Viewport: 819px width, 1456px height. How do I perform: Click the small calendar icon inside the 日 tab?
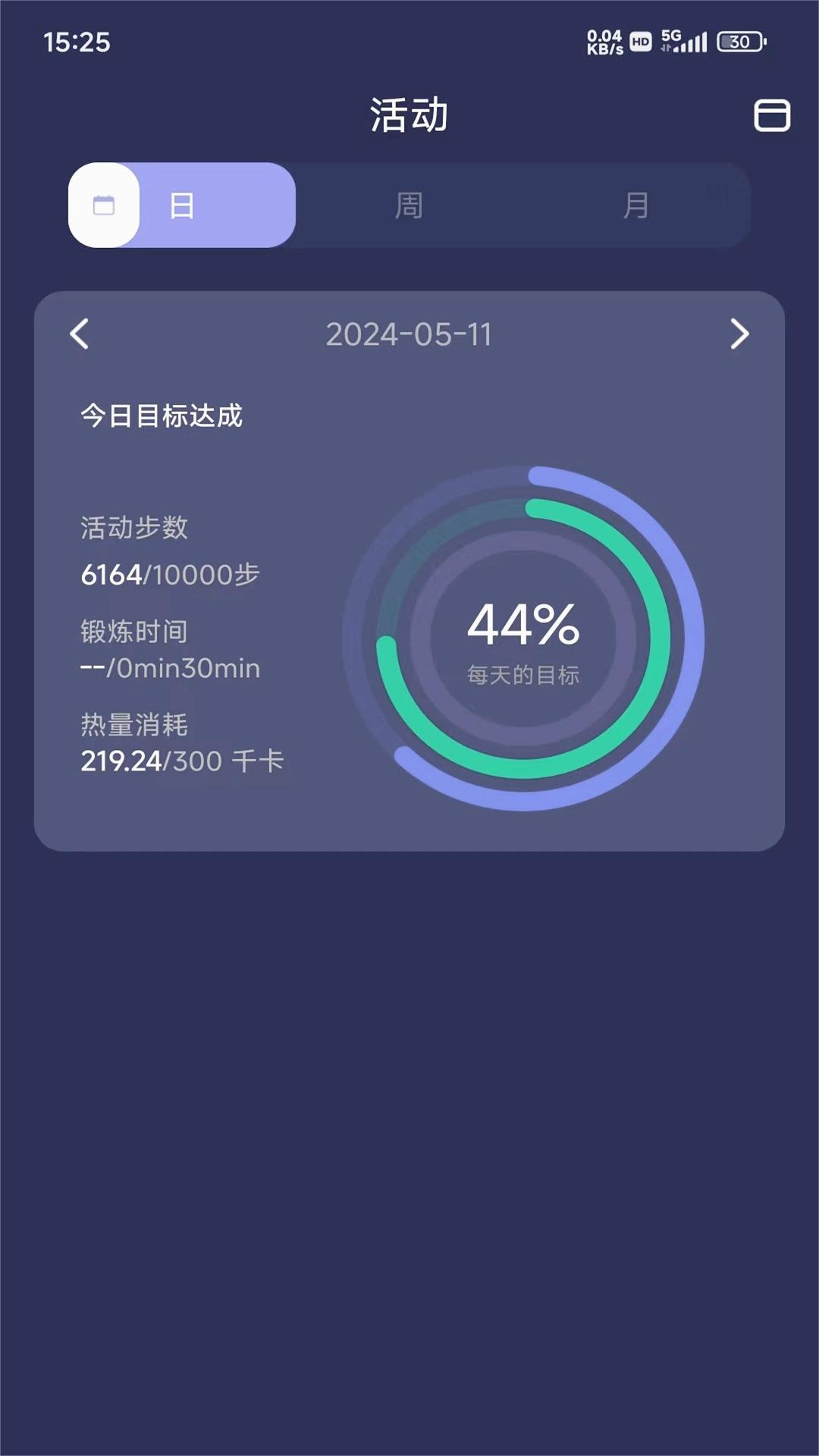104,206
